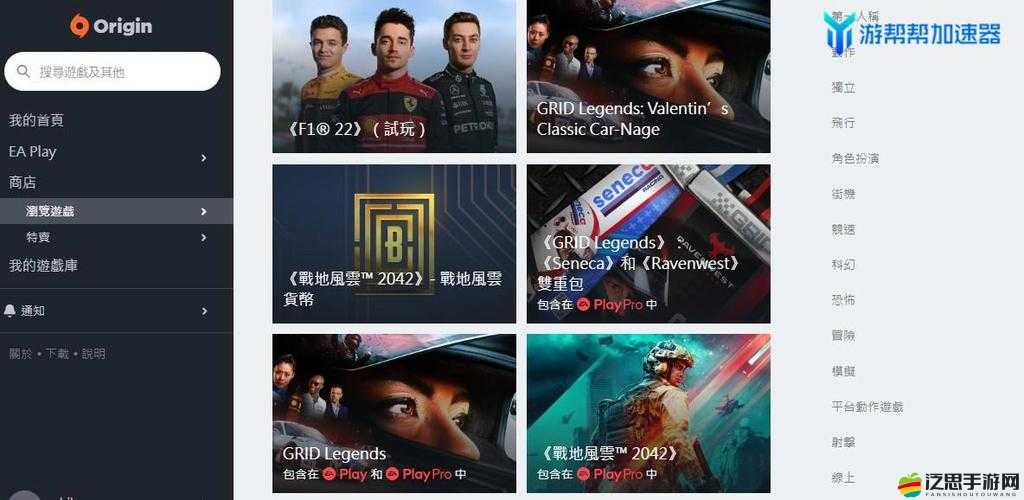1024x500 pixels.
Task: Open the GRID Legends game tile
Action: pyautogui.click(x=394, y=412)
